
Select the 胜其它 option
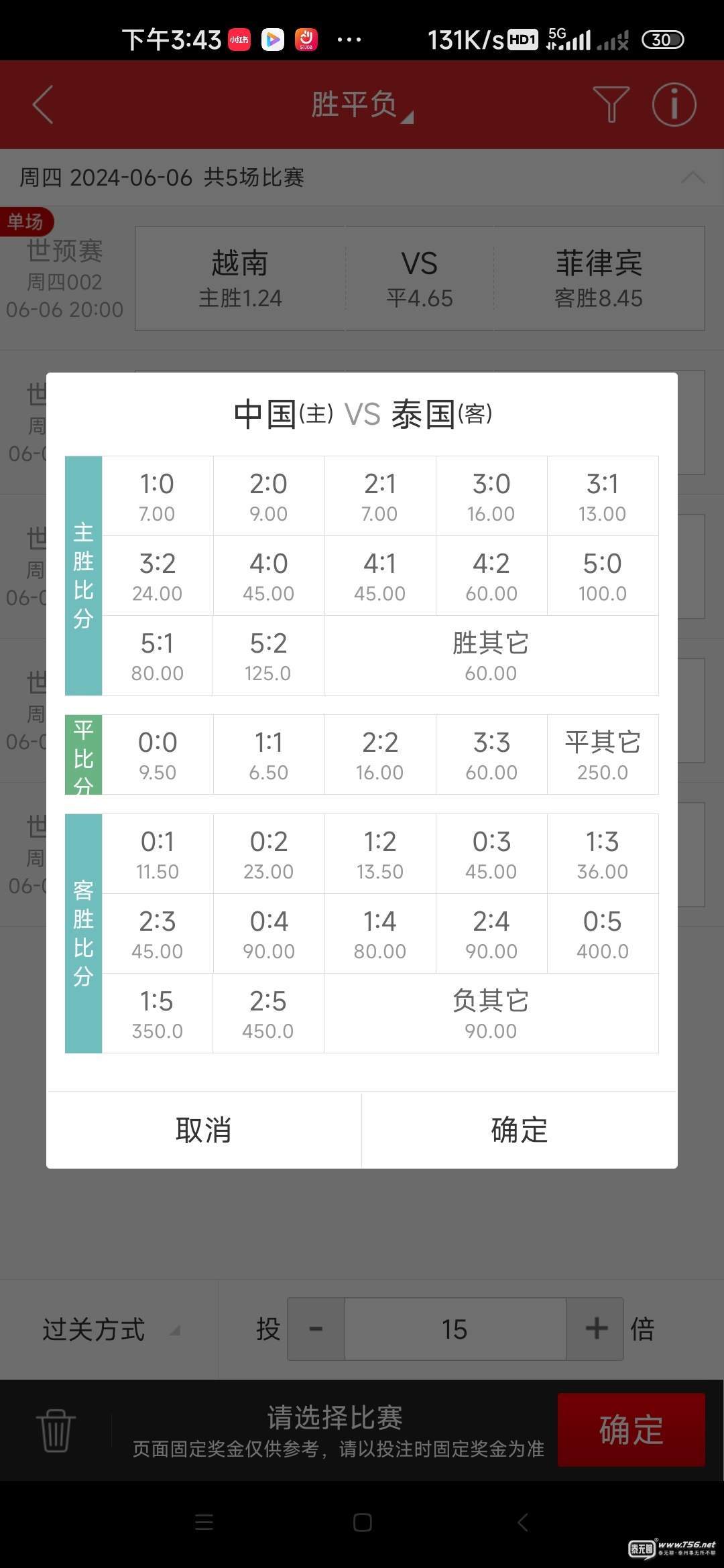pyautogui.click(x=491, y=656)
